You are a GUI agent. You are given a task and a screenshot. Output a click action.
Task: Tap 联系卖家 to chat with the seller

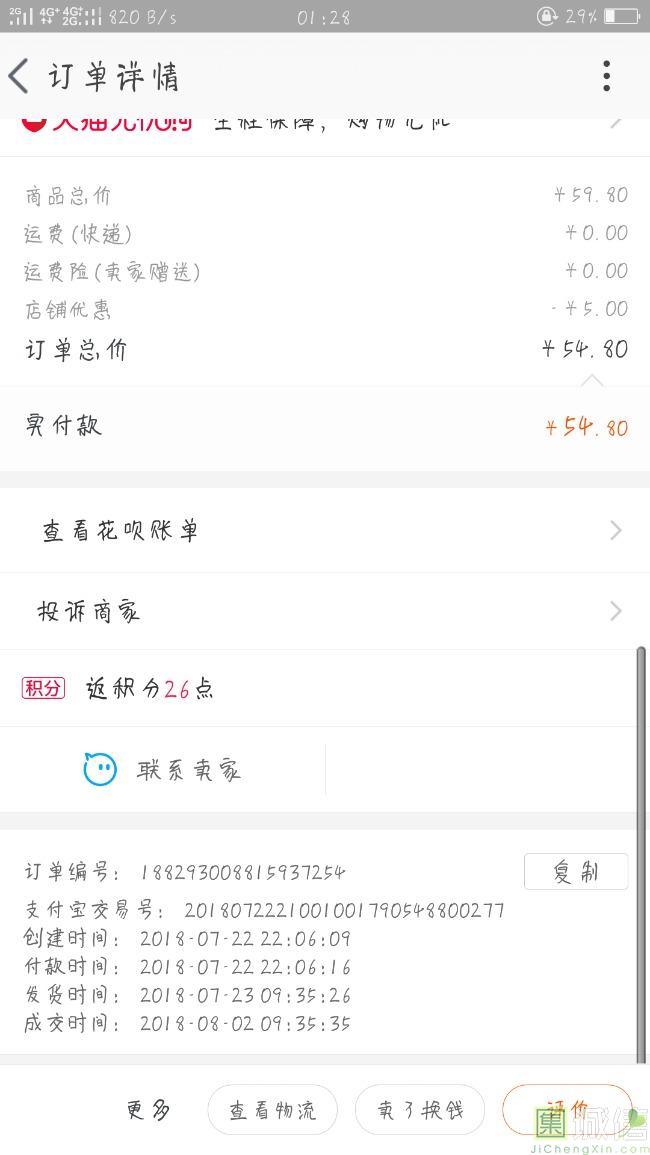click(163, 770)
